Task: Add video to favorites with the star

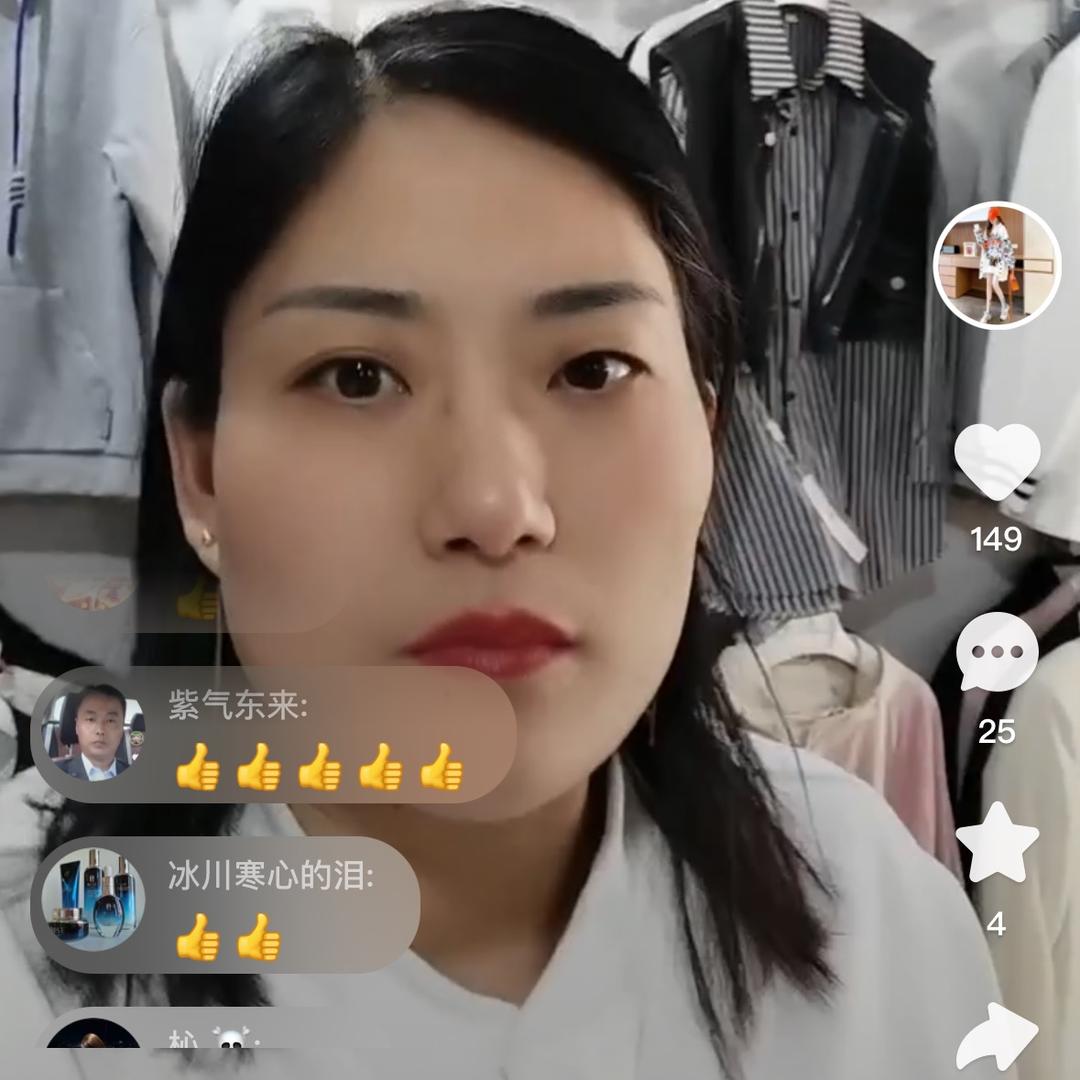Action: tap(997, 842)
